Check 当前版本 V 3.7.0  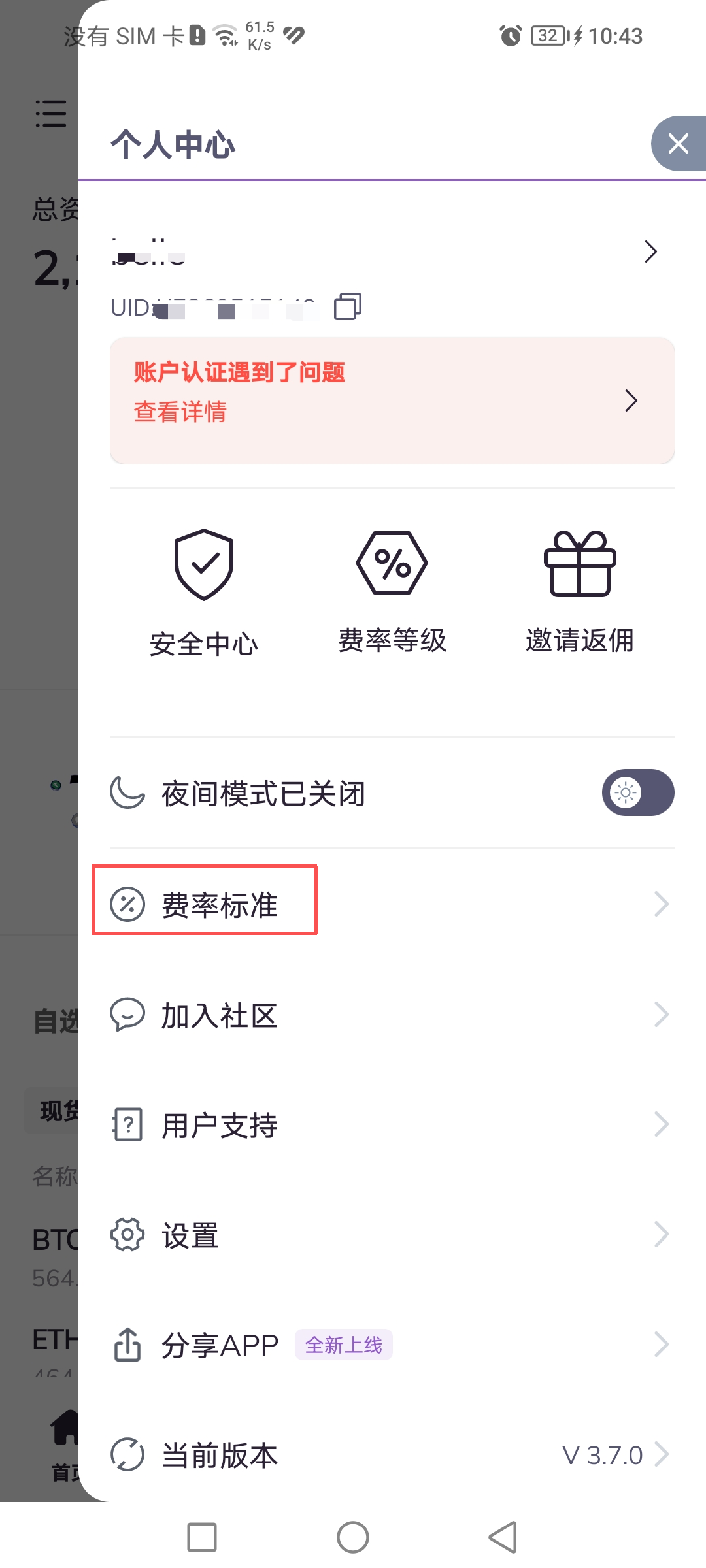392,1455
